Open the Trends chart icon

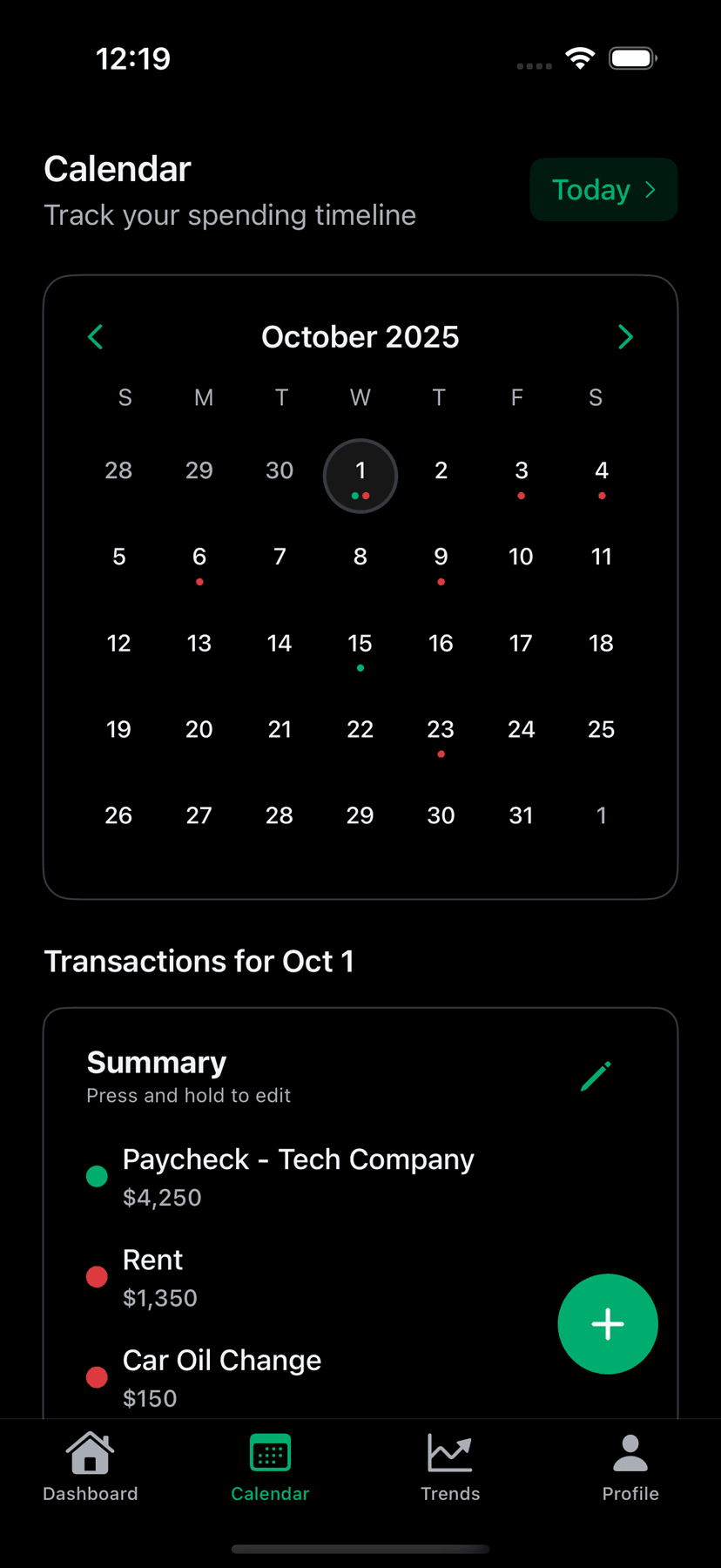[x=449, y=1452]
